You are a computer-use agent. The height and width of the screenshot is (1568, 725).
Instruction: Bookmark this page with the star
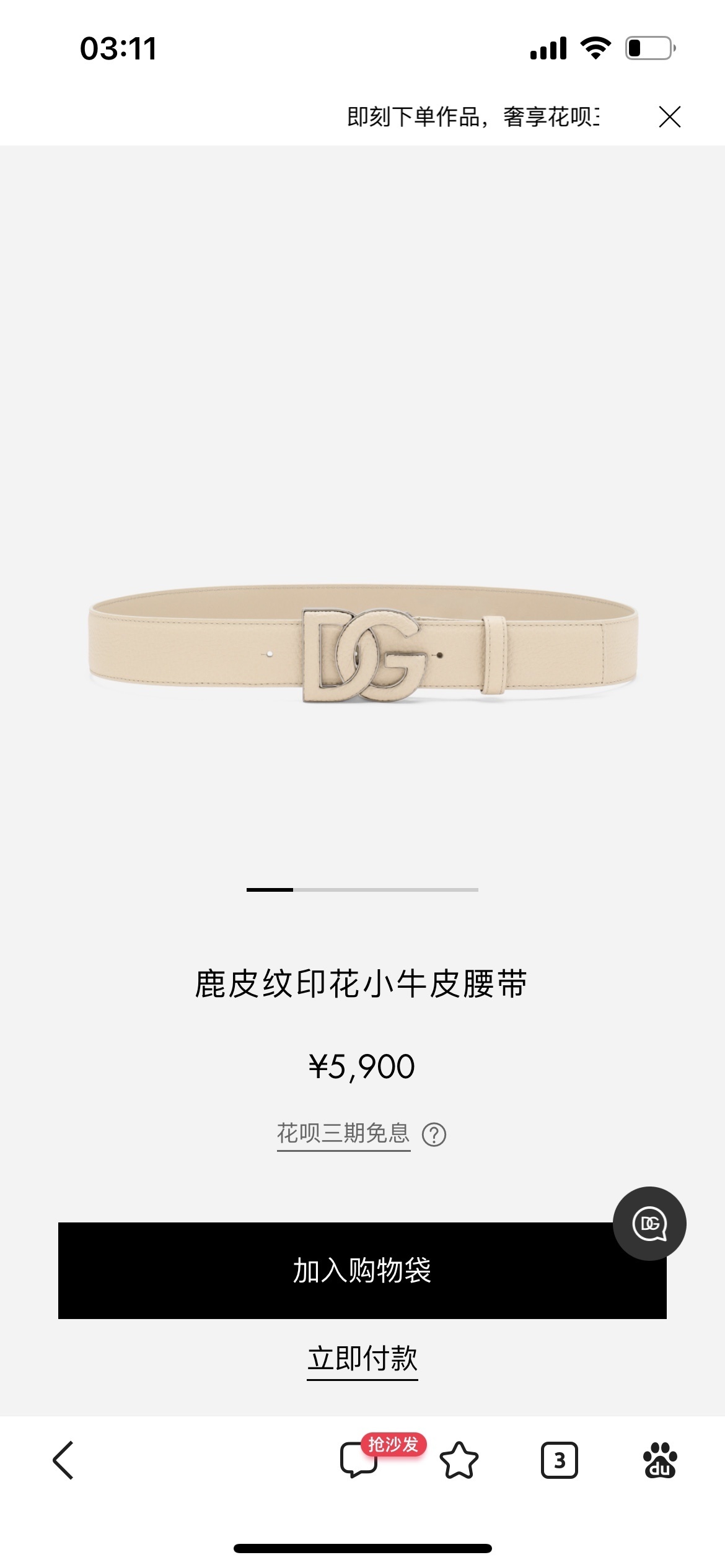(x=459, y=1460)
